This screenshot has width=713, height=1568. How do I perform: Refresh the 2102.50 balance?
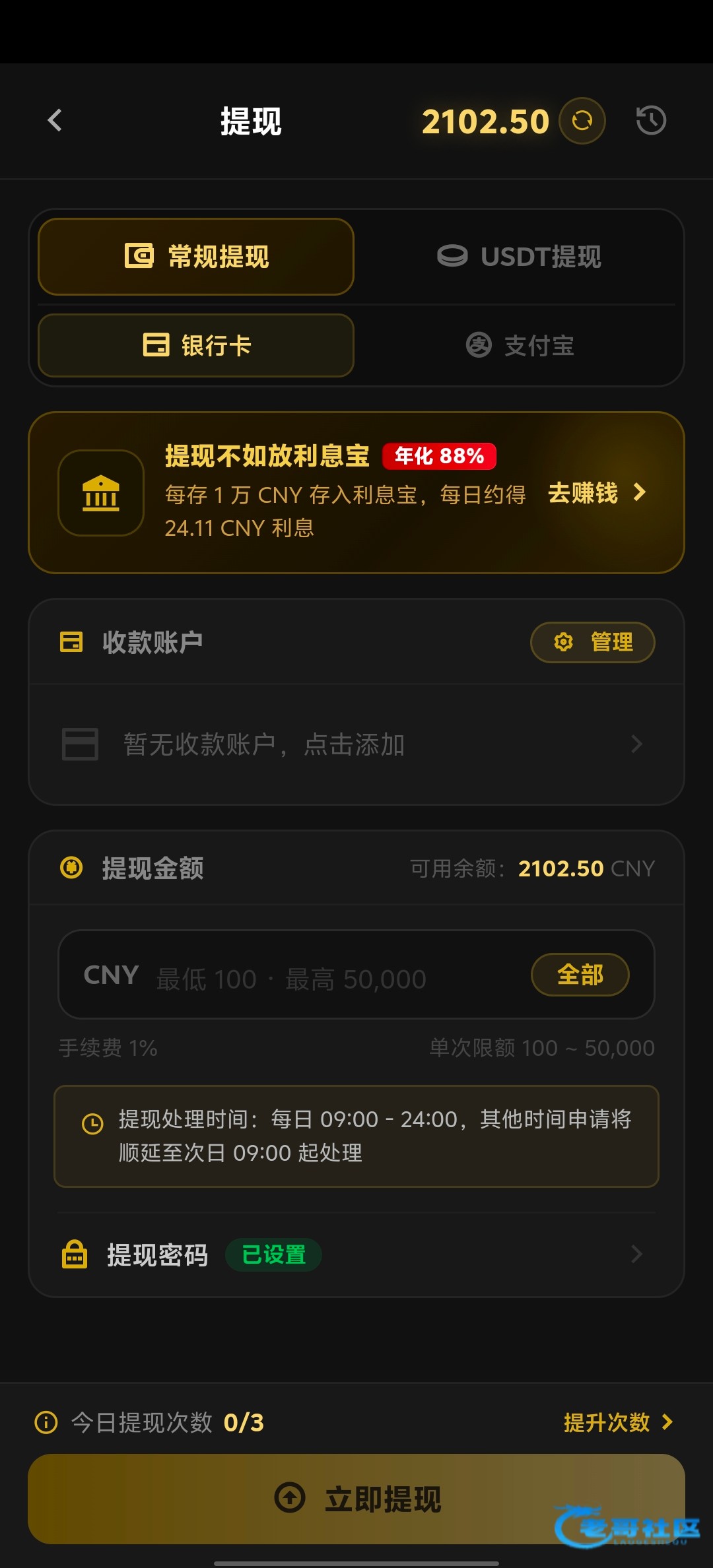click(x=582, y=121)
